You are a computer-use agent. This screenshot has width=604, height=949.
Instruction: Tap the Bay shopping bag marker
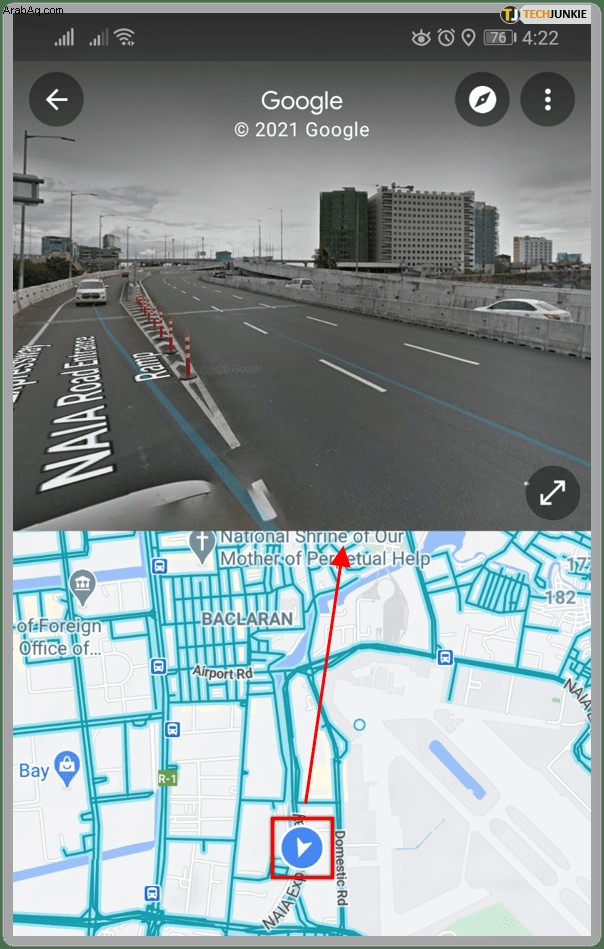point(68,767)
